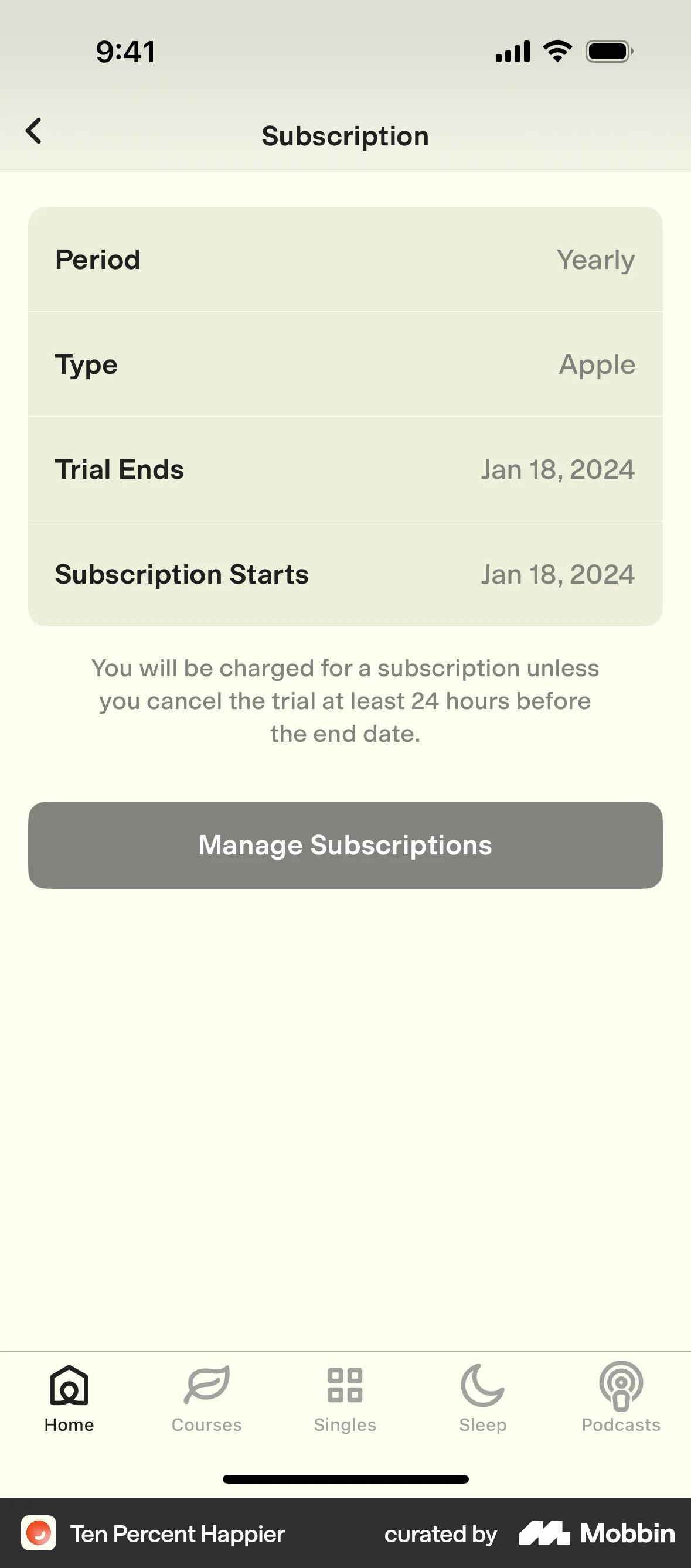Tap the home indicator bar

click(345, 1479)
